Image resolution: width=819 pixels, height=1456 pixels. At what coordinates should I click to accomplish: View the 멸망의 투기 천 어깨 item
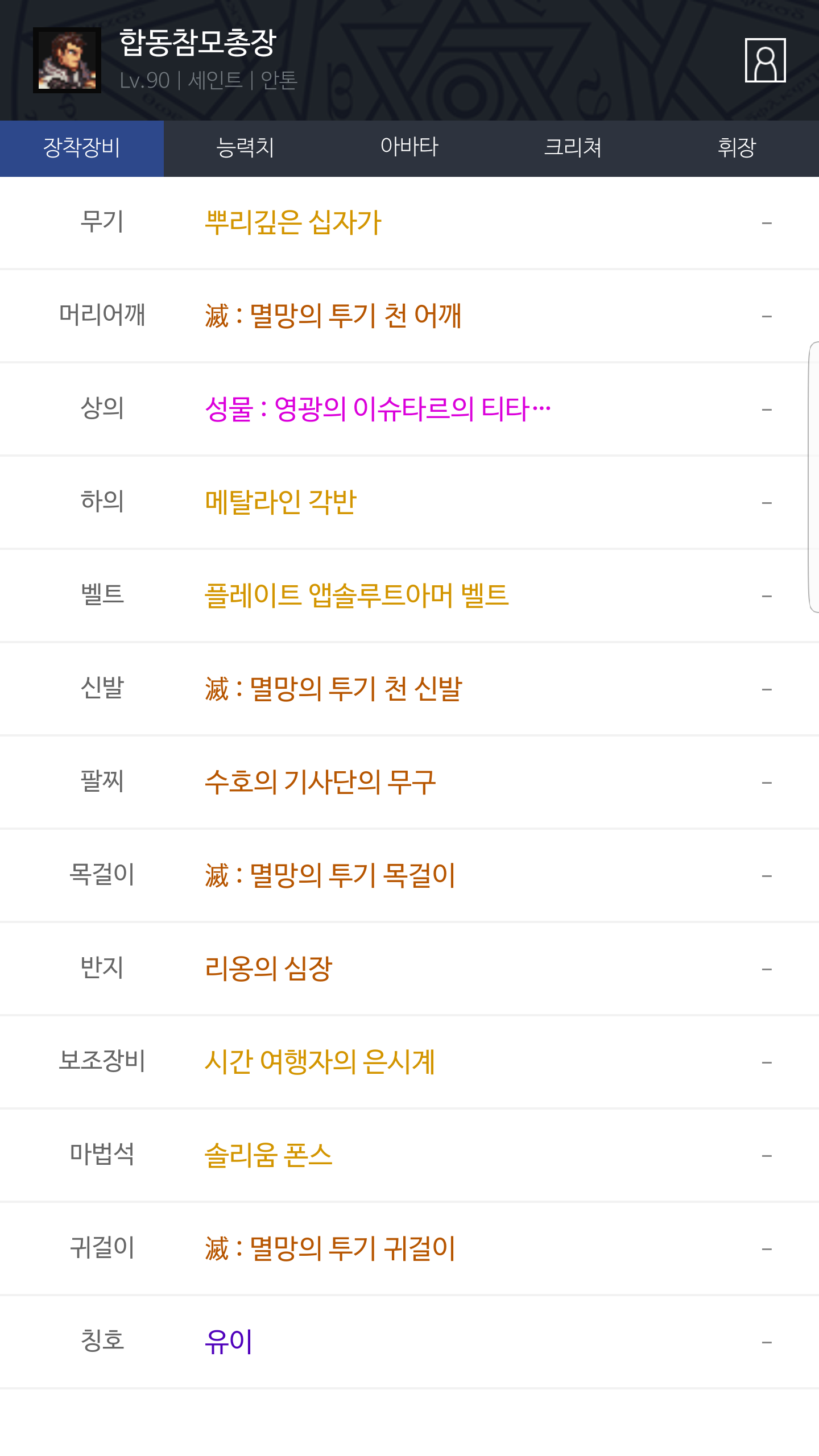coord(409,316)
